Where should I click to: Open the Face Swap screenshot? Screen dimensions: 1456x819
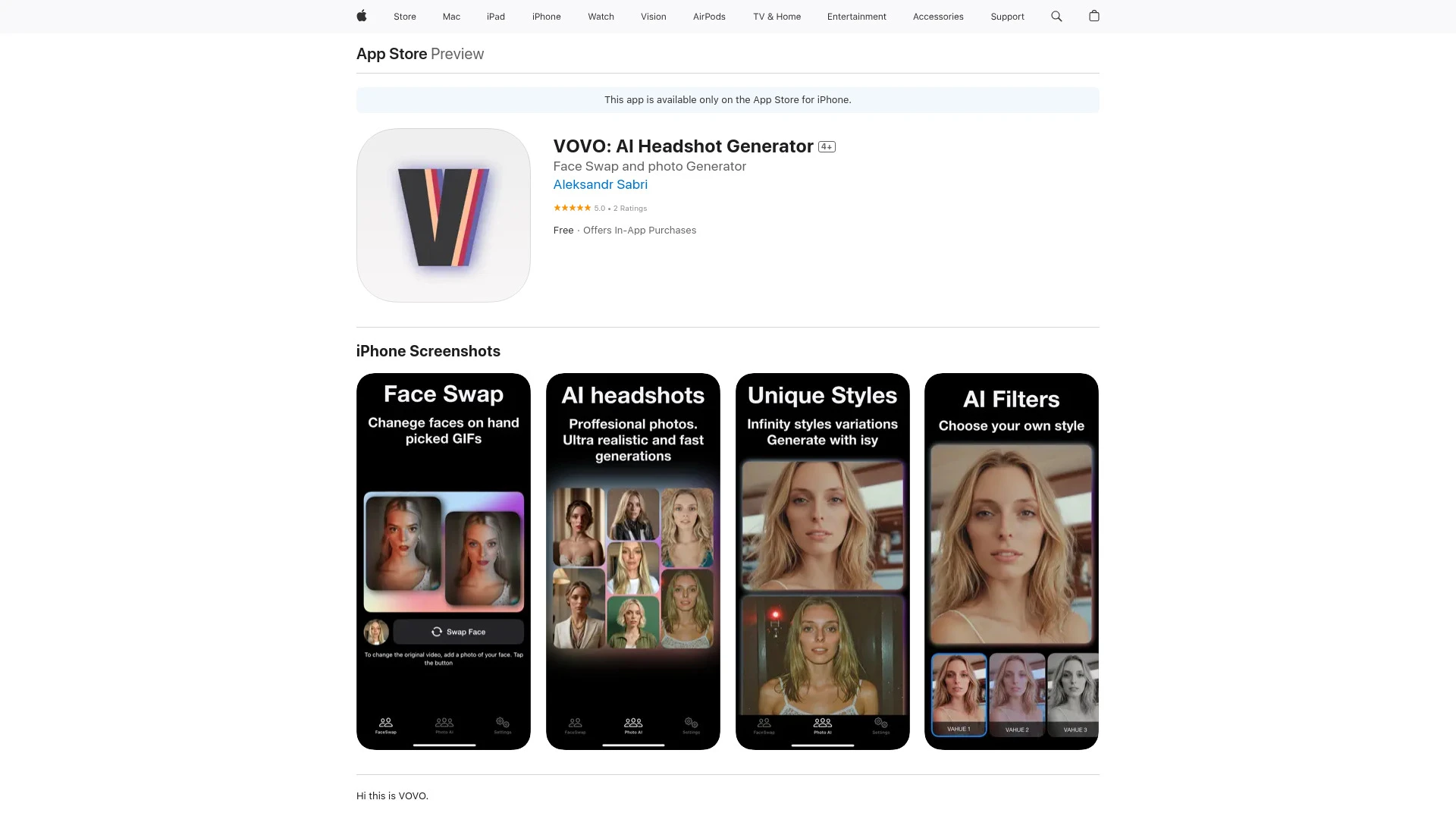click(444, 561)
